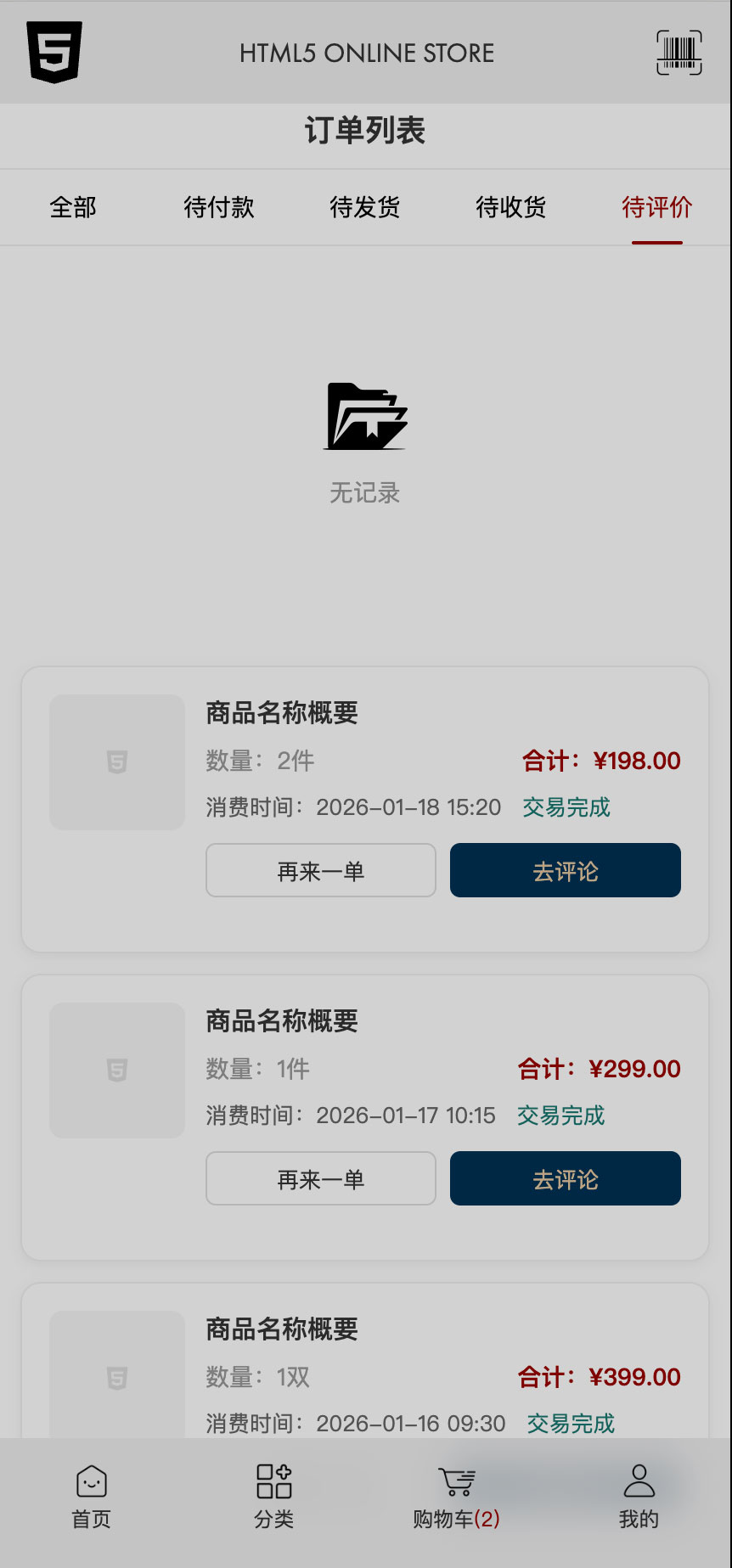Viewport: 732px width, 1568px height.
Task: Open the 购物车 shopping cart
Action: (x=457, y=1498)
